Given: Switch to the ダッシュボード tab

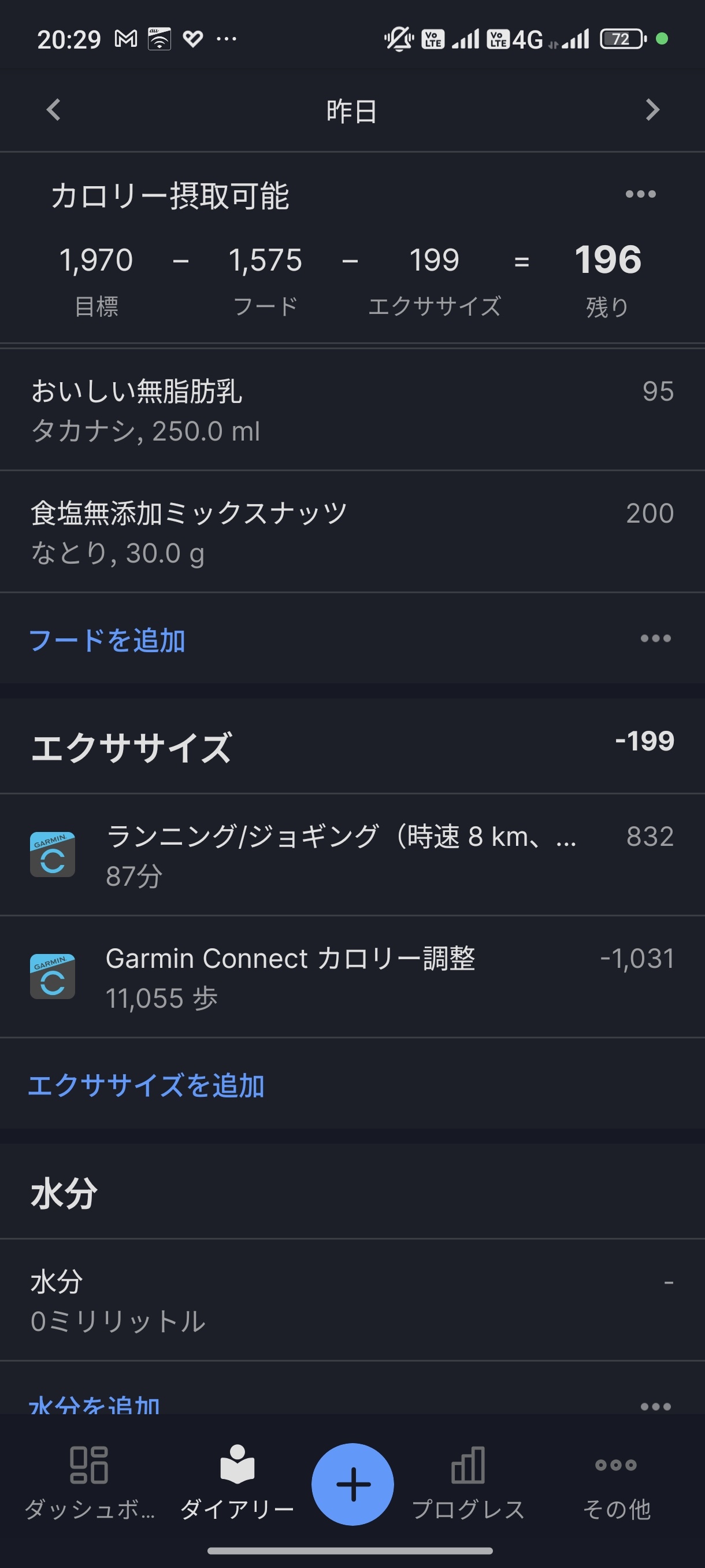Looking at the screenshot, I should click(x=90, y=1484).
